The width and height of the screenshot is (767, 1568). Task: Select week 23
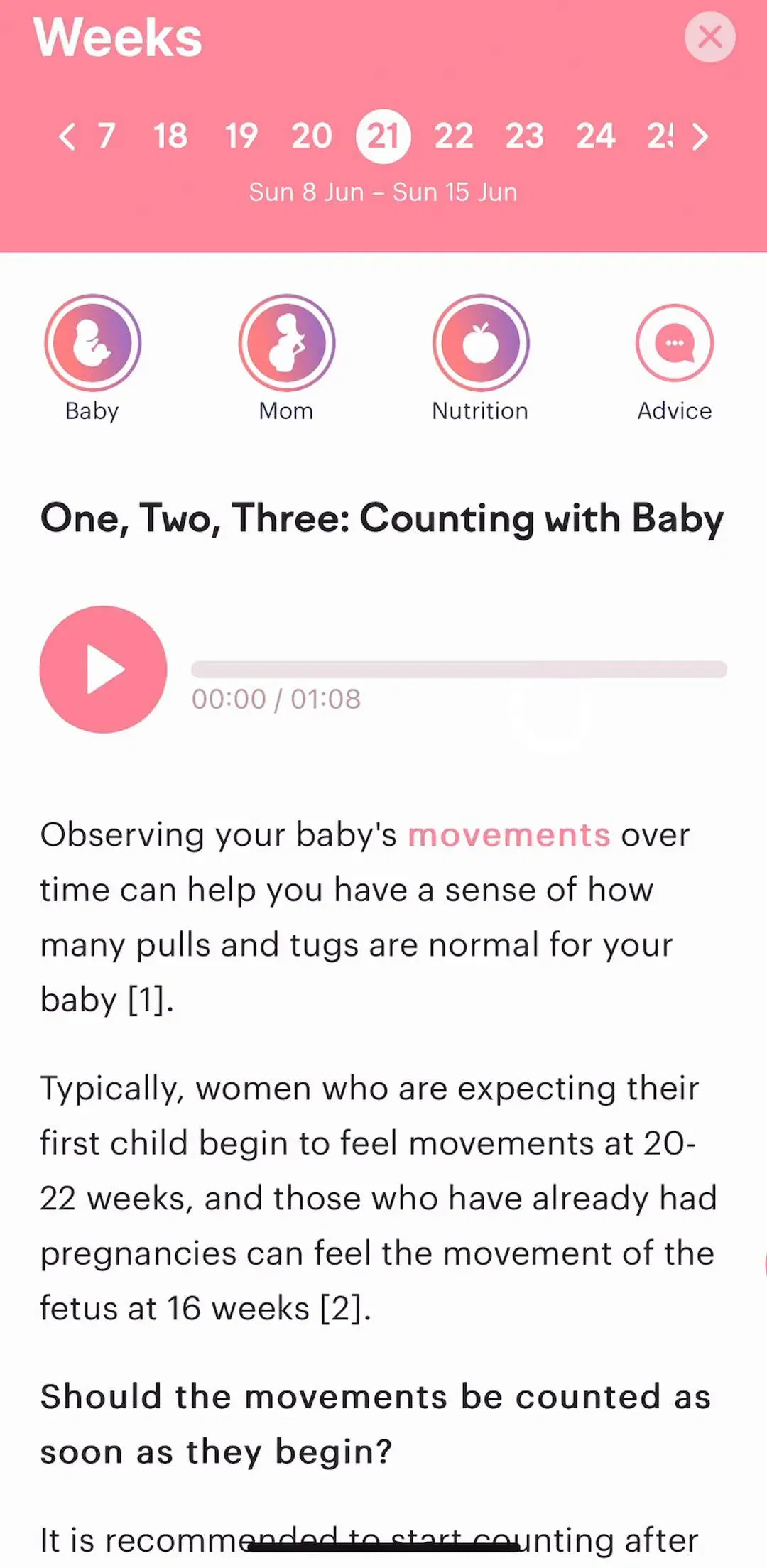525,136
